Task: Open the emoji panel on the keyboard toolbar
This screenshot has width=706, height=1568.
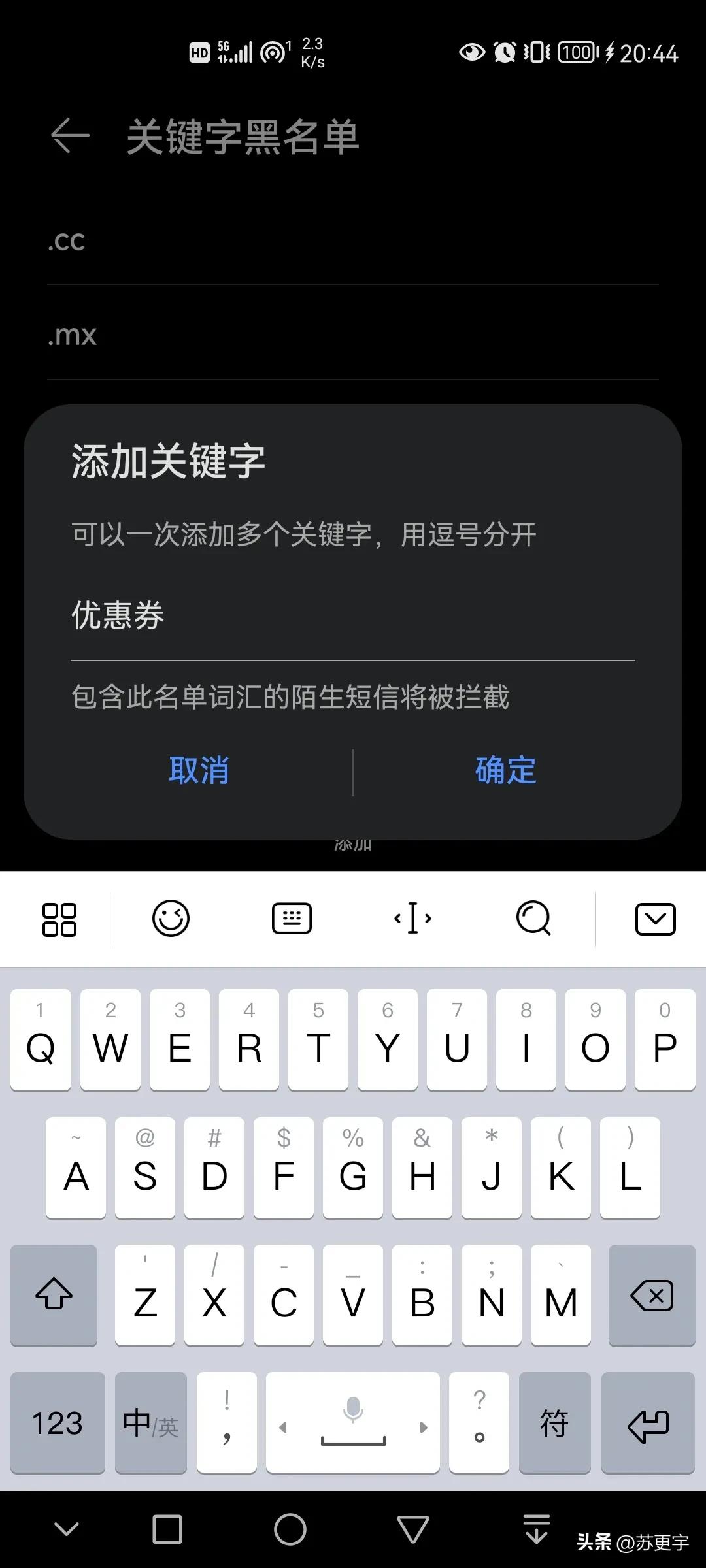Action: click(171, 919)
